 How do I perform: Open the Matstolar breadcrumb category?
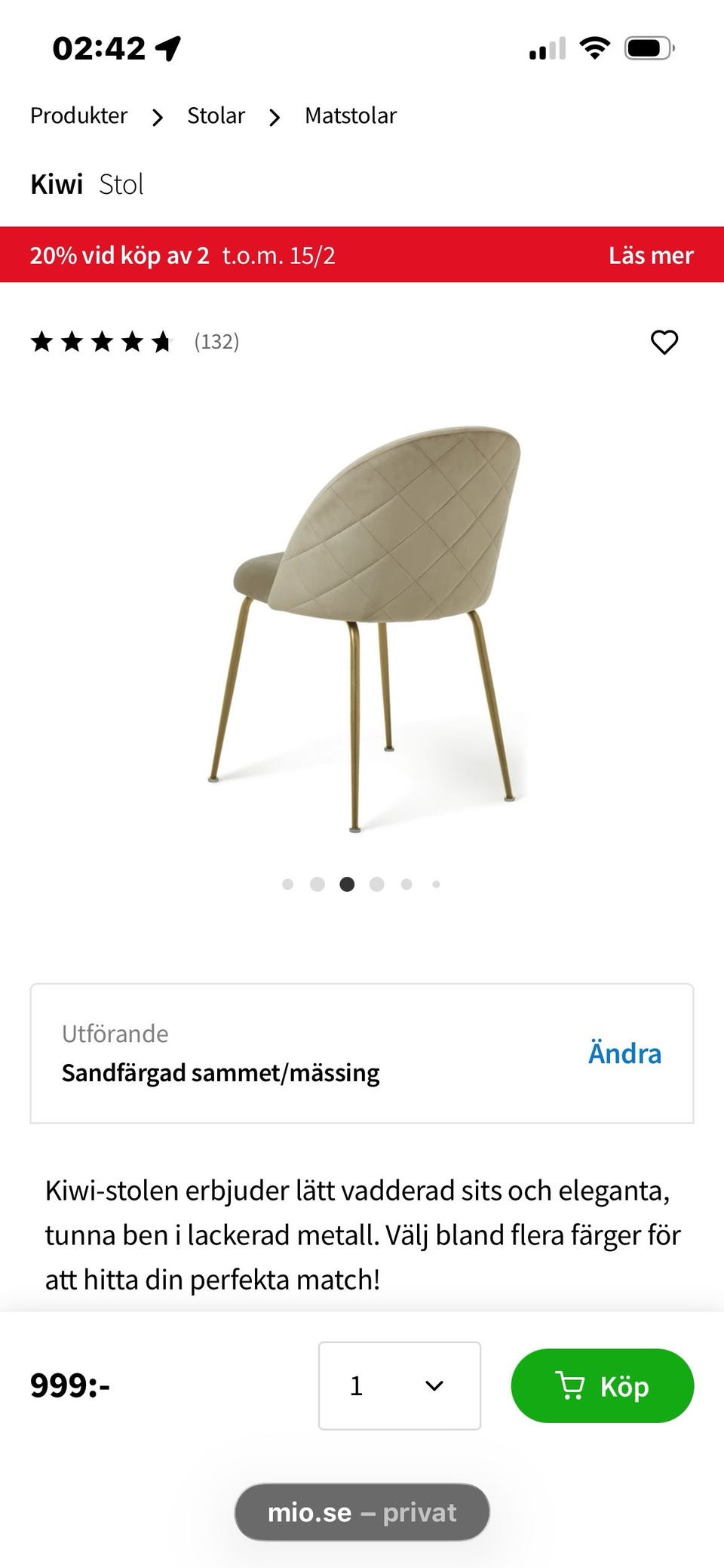[x=351, y=115]
